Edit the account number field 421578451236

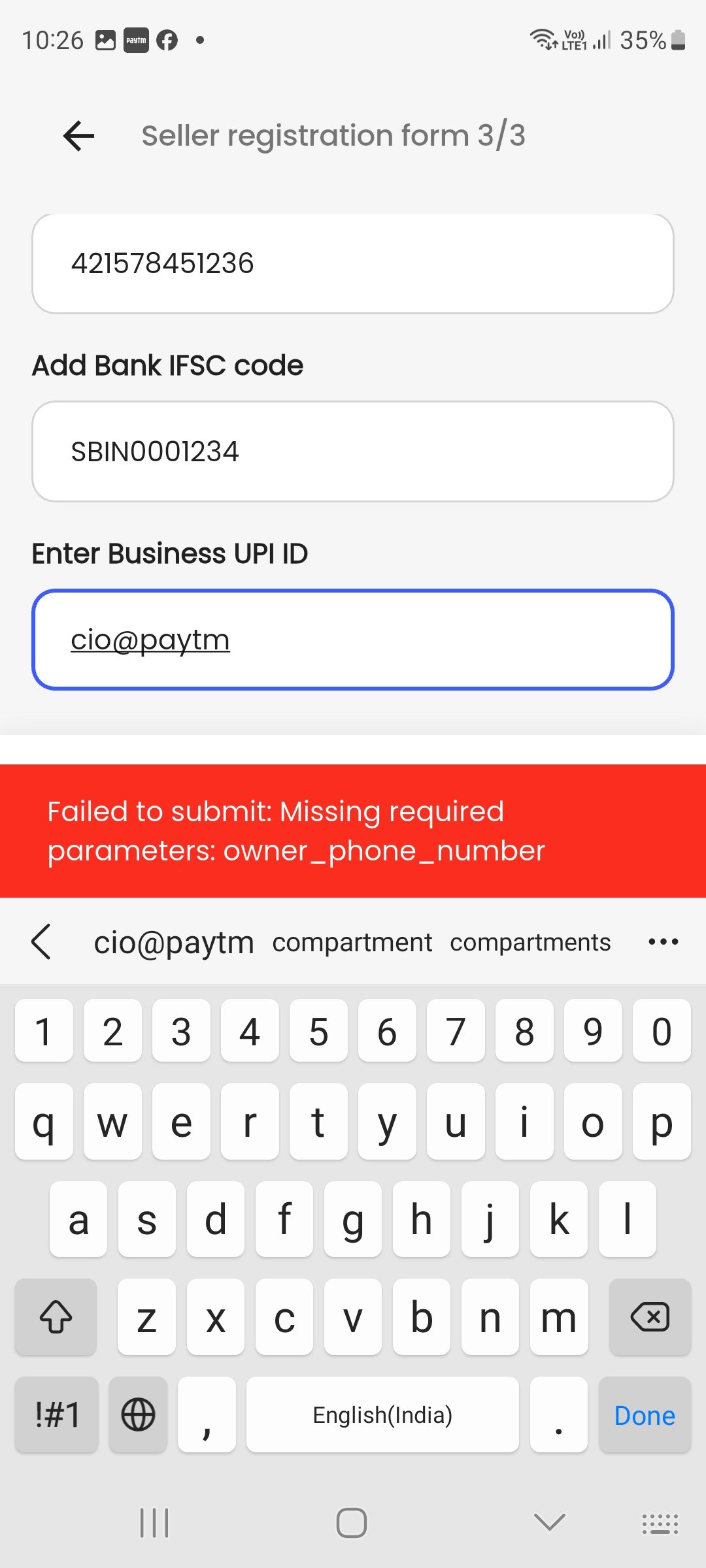353,264
